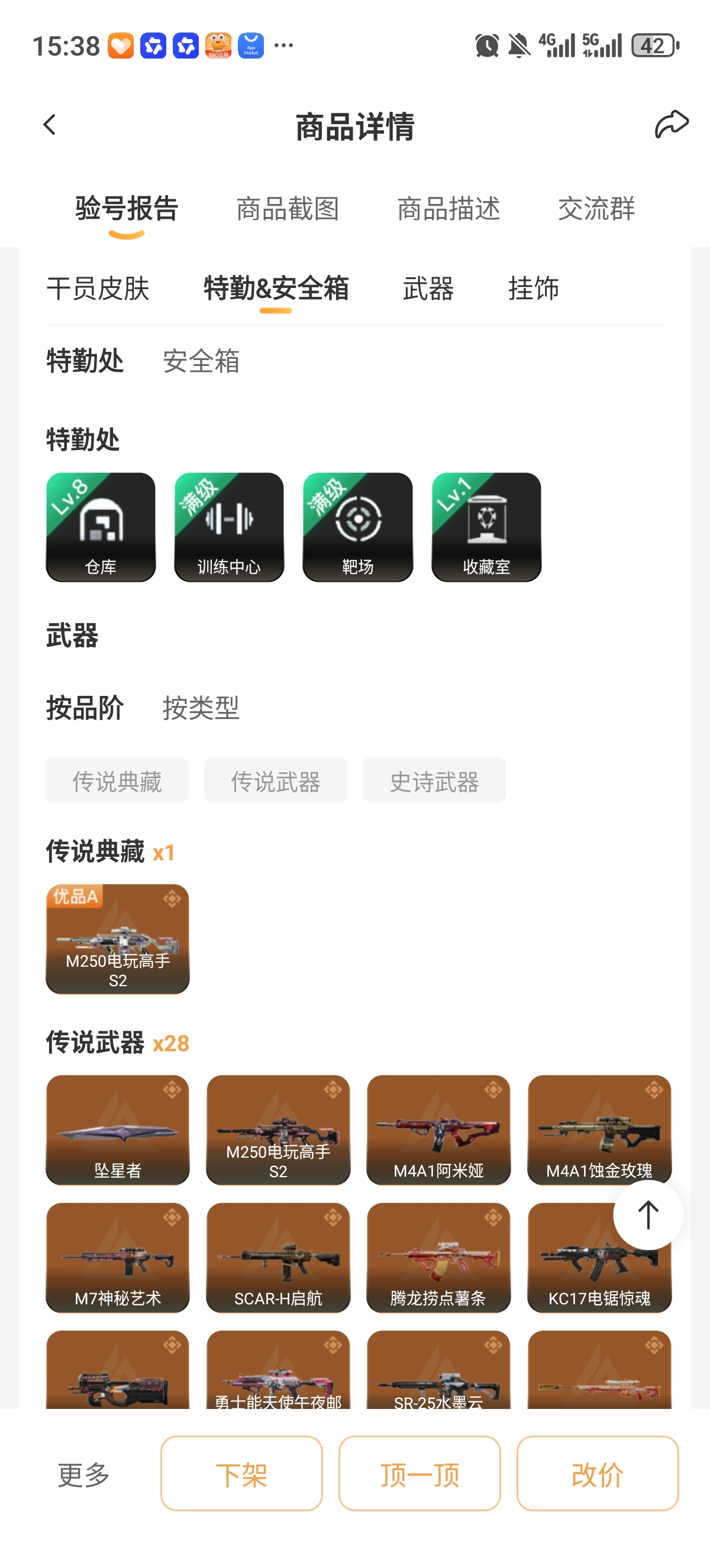Tap 改价 to change the price
This screenshot has width=710, height=1568.
click(x=598, y=1473)
